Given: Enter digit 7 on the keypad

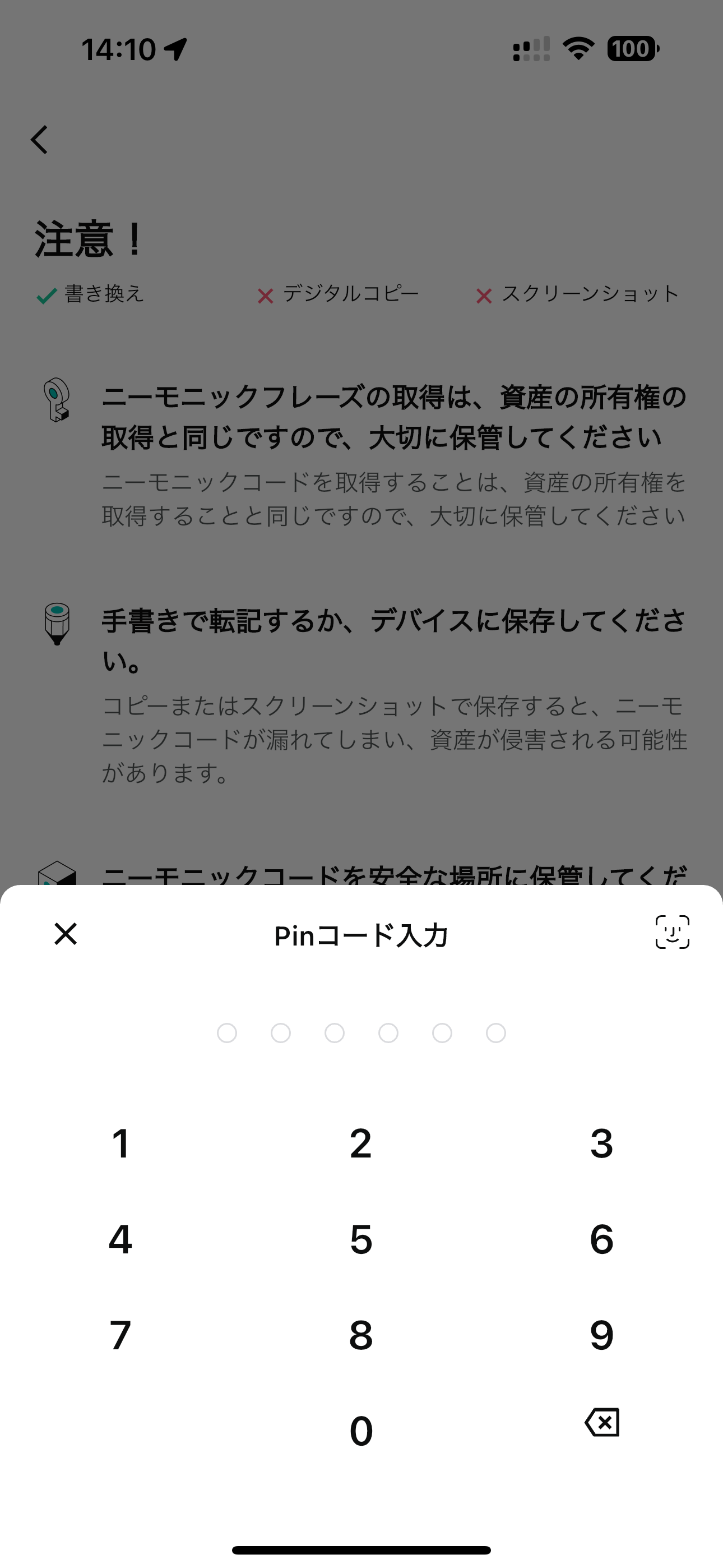Looking at the screenshot, I should tap(121, 1335).
